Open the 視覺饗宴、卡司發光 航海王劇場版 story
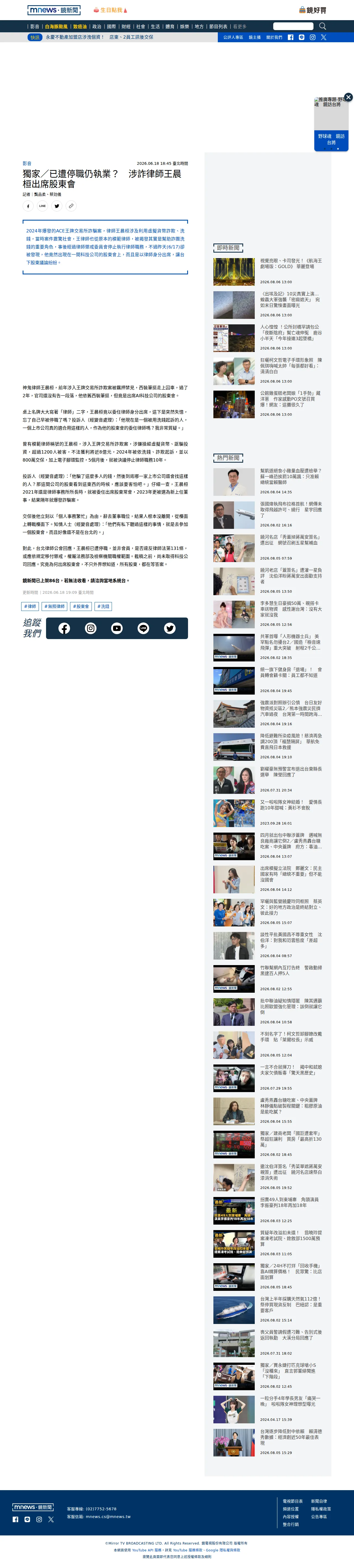 [x=291, y=264]
